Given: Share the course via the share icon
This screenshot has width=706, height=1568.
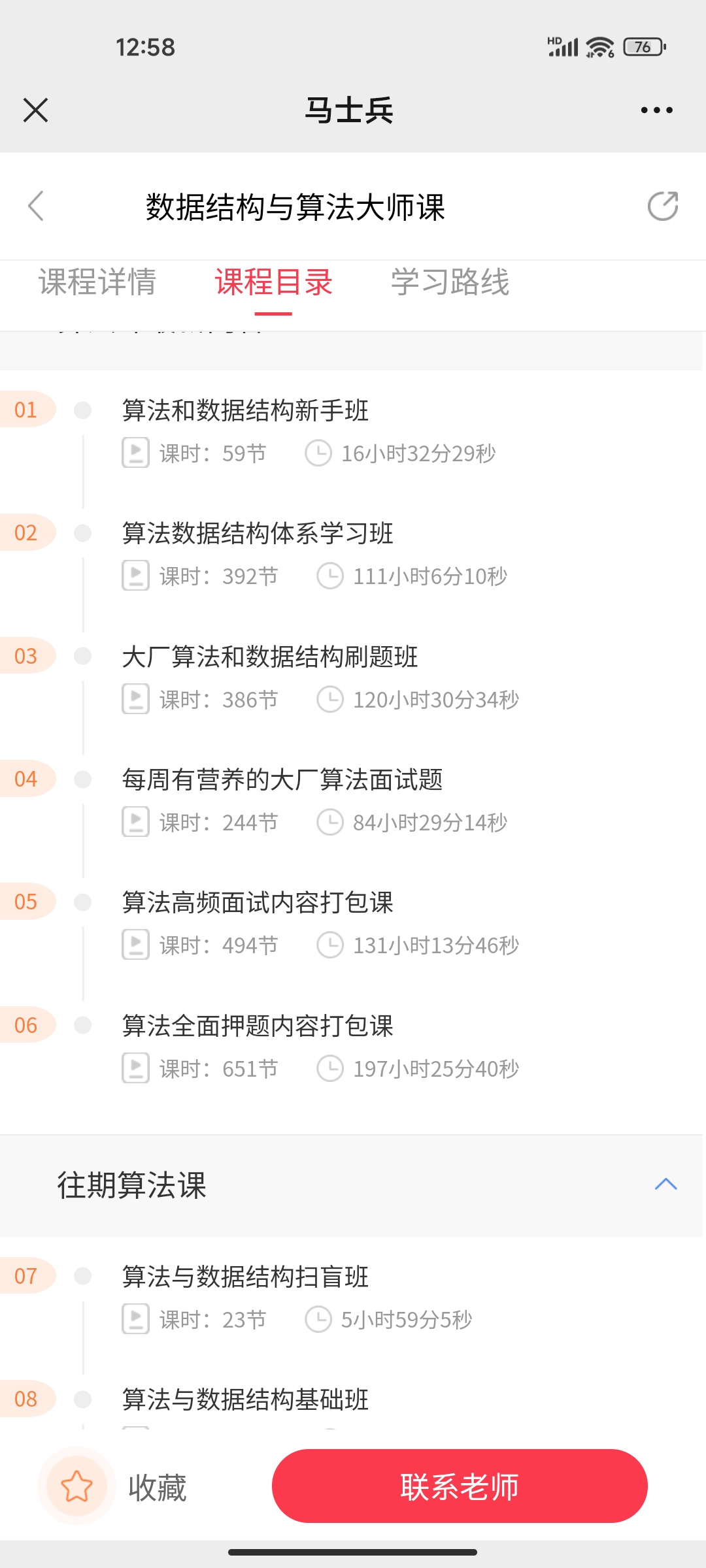Looking at the screenshot, I should pos(662,206).
